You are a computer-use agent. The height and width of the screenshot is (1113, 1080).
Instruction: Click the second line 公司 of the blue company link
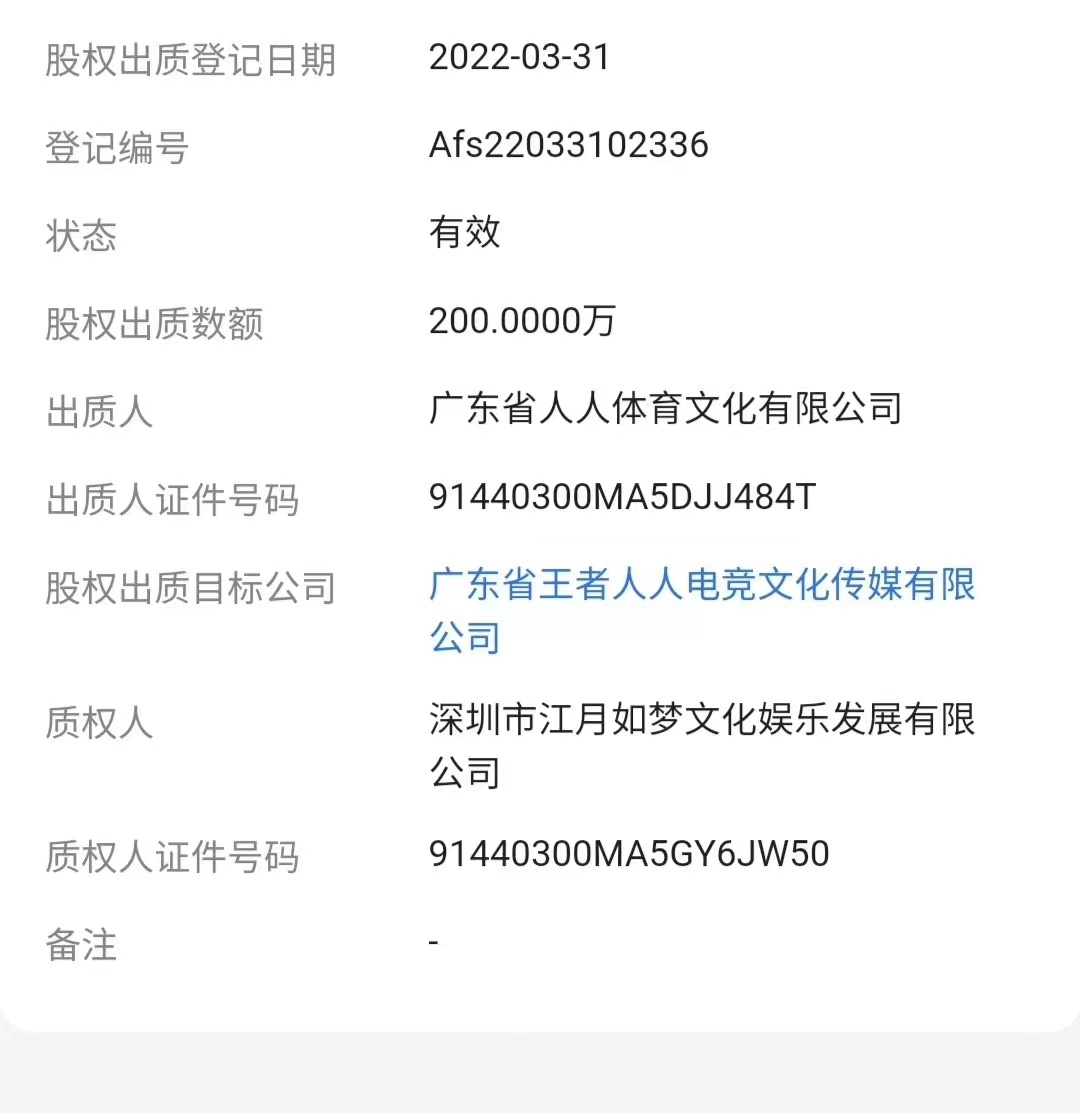pyautogui.click(x=462, y=636)
